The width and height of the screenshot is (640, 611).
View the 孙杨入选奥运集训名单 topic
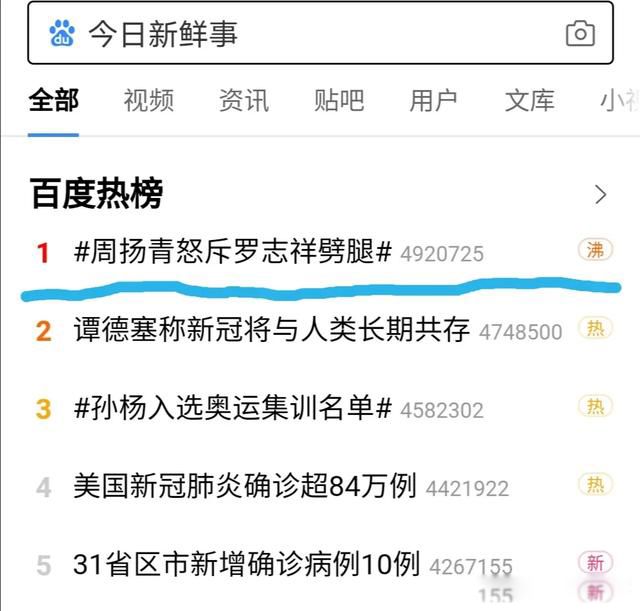coord(232,408)
